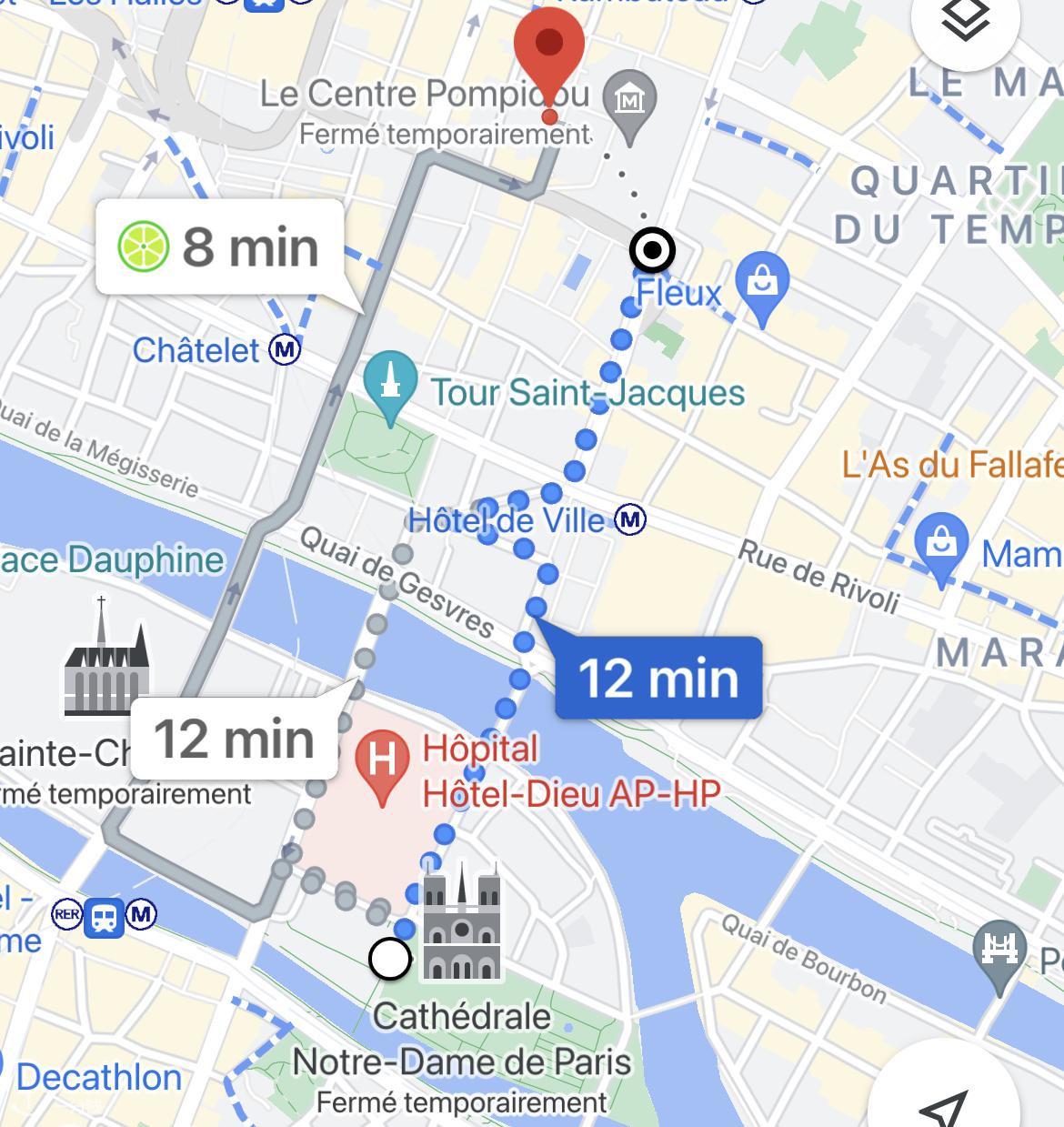Screen dimensions: 1064x1127
Task: Open Hôtel de Ville metro station
Action: click(x=630, y=520)
